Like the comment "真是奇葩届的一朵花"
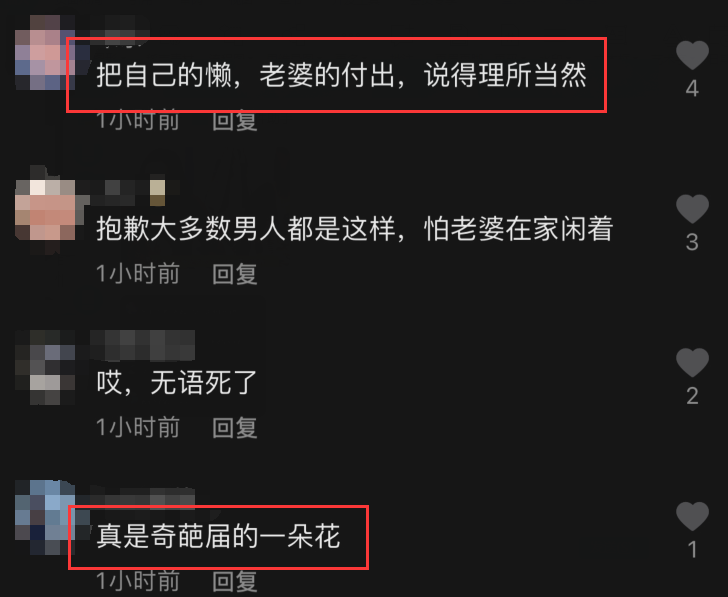Viewport: 728px width, 597px height. point(692,517)
